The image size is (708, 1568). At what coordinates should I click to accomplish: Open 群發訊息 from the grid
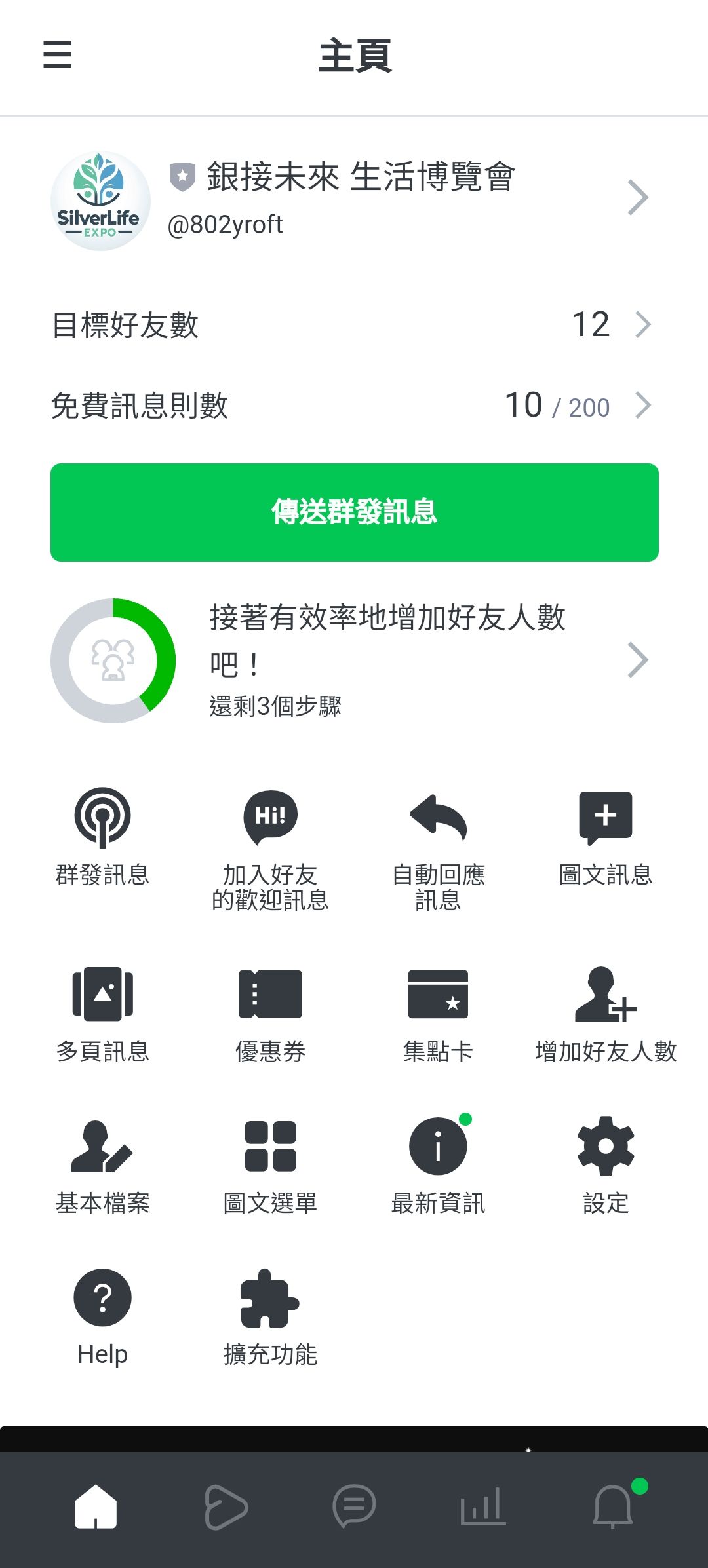click(x=102, y=837)
